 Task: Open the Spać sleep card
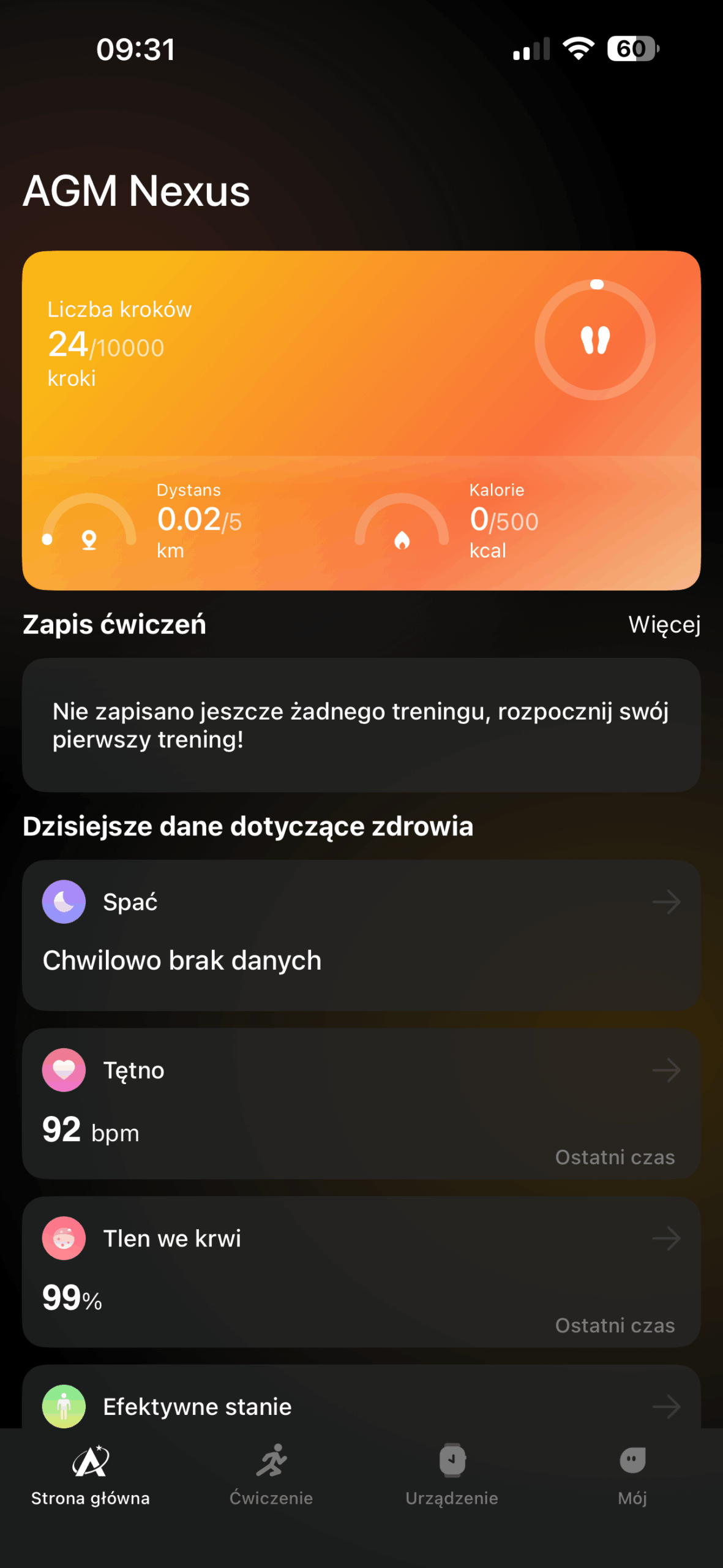coord(361,935)
